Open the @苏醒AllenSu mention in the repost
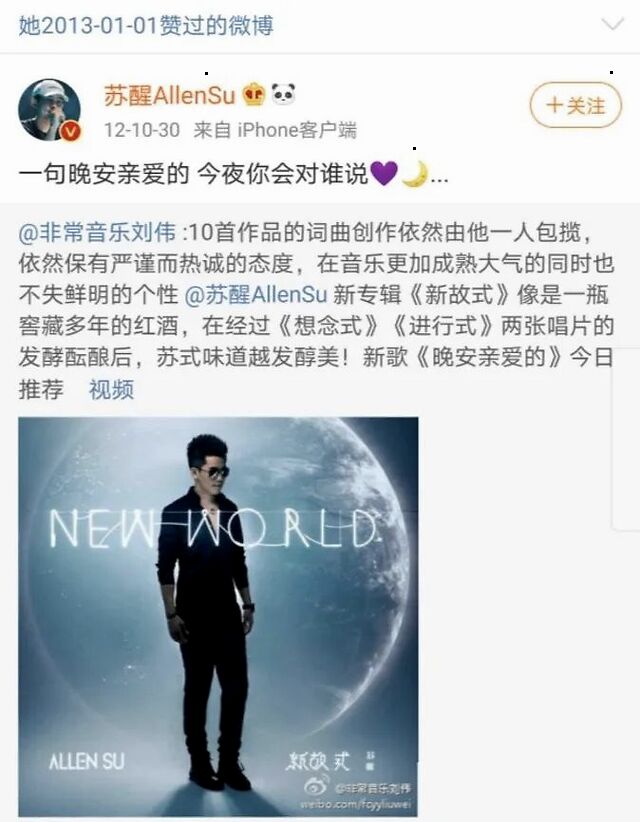The image size is (640, 822). tap(255, 296)
